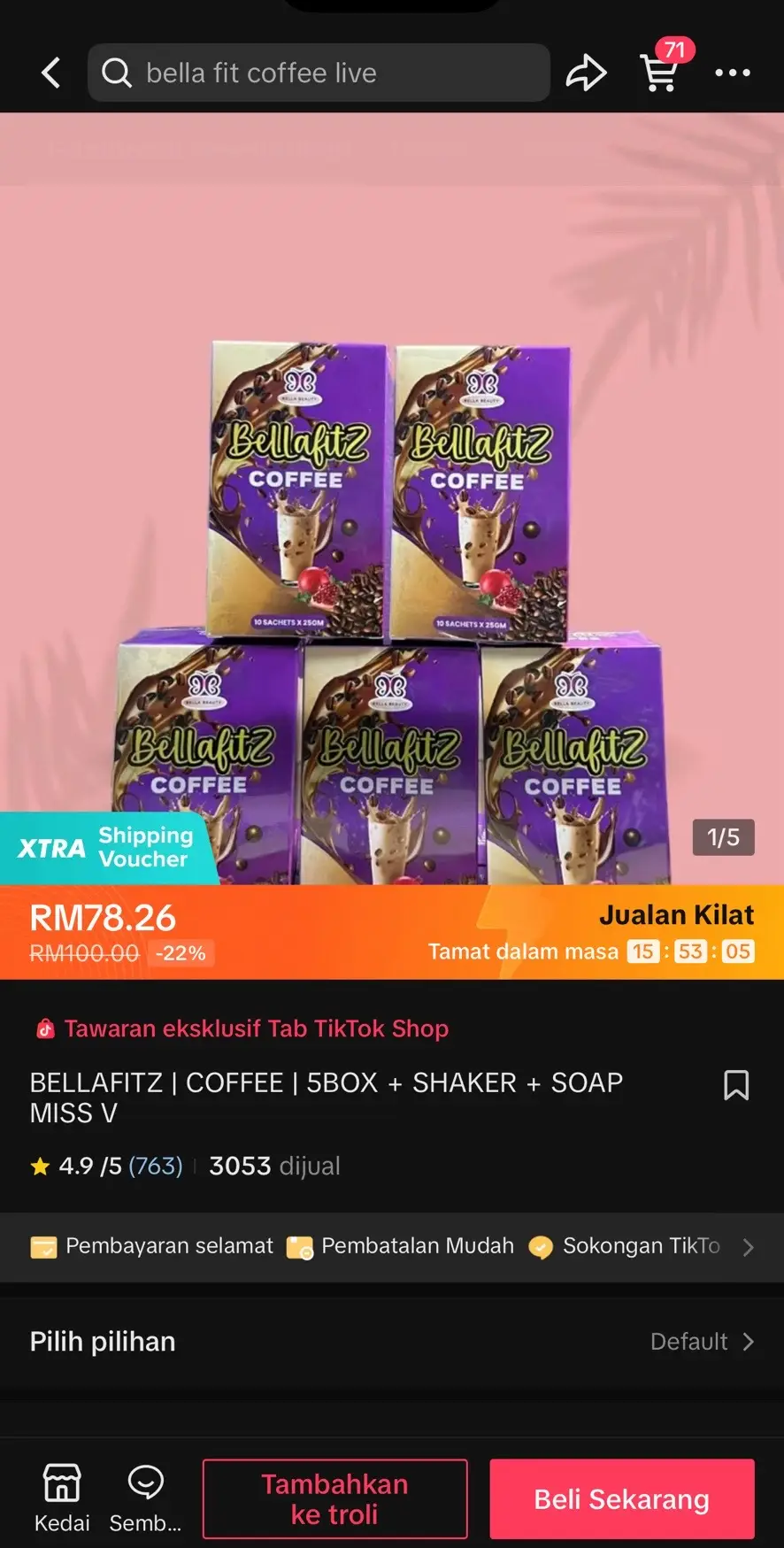View the 763 ratings

[156, 1166]
